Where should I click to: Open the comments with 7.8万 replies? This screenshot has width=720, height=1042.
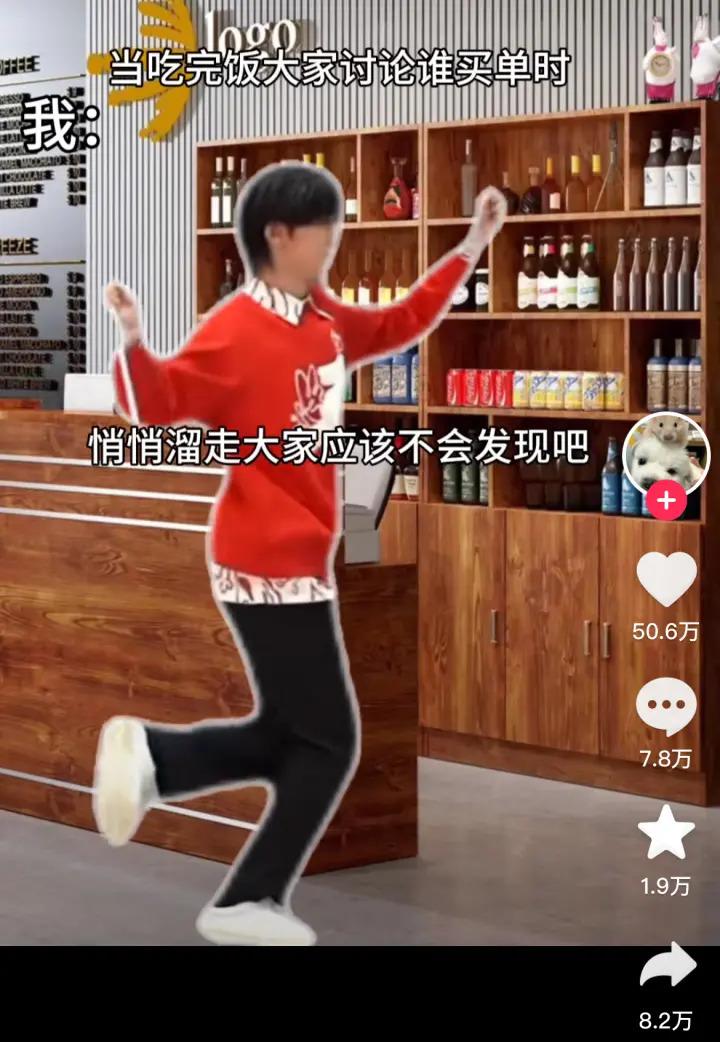click(x=666, y=707)
